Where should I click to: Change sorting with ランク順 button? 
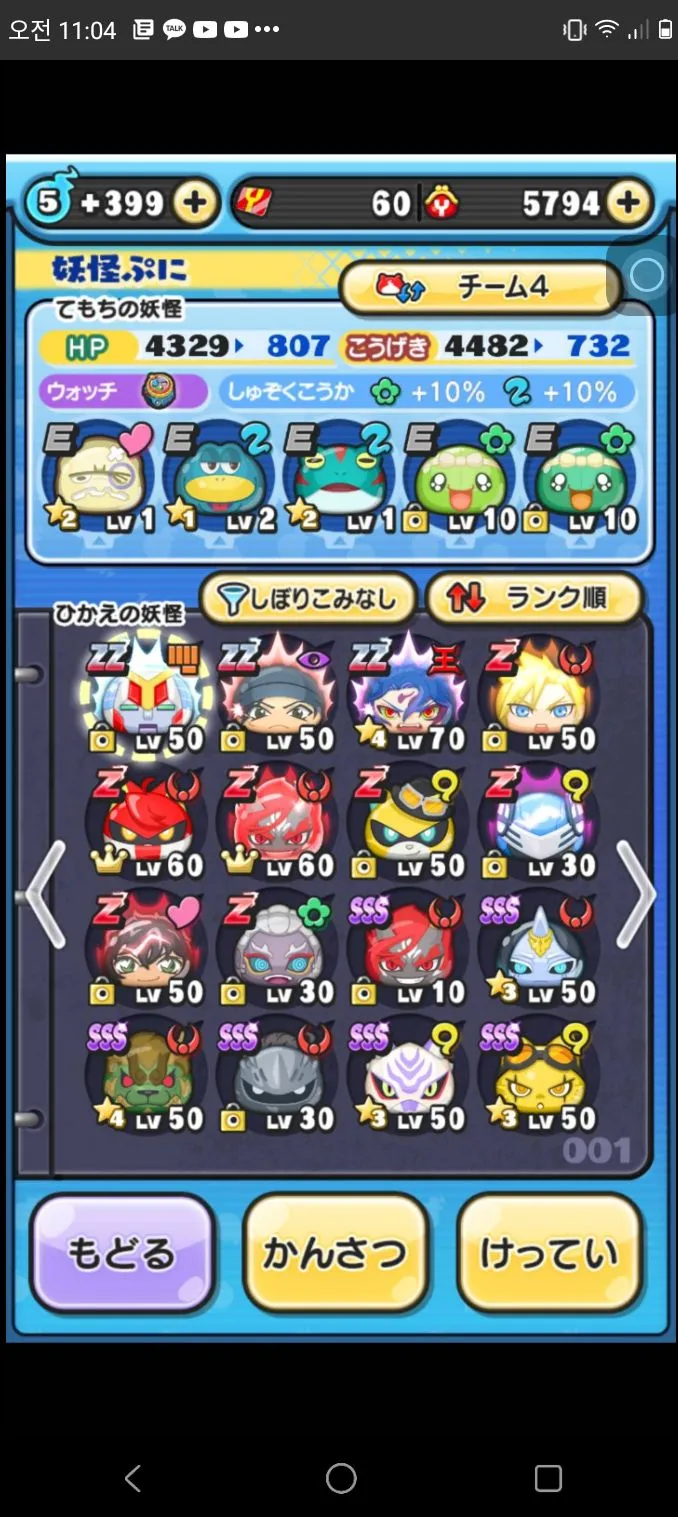point(534,599)
